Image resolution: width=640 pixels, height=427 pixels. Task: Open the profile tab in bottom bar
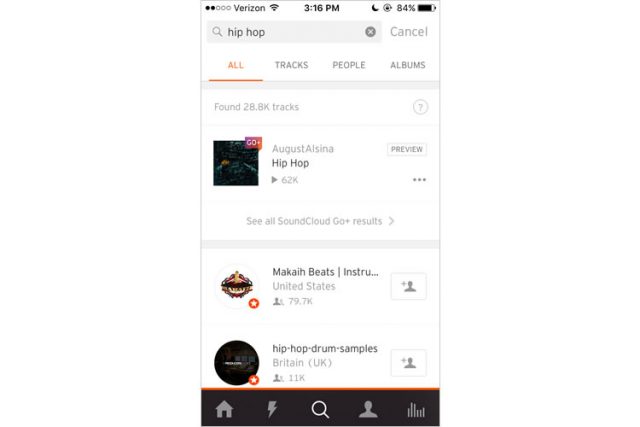tap(368, 409)
